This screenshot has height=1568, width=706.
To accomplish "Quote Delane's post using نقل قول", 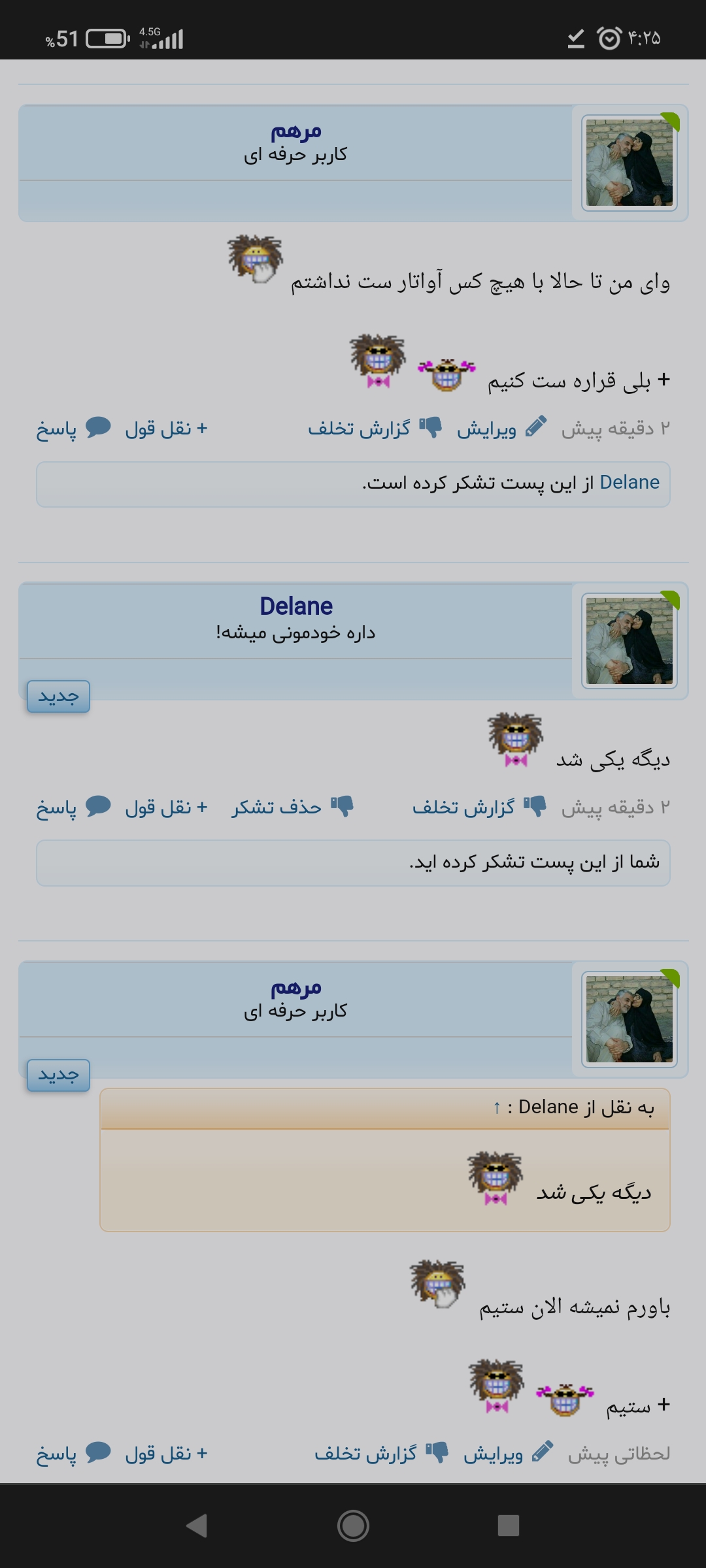I will [x=166, y=808].
